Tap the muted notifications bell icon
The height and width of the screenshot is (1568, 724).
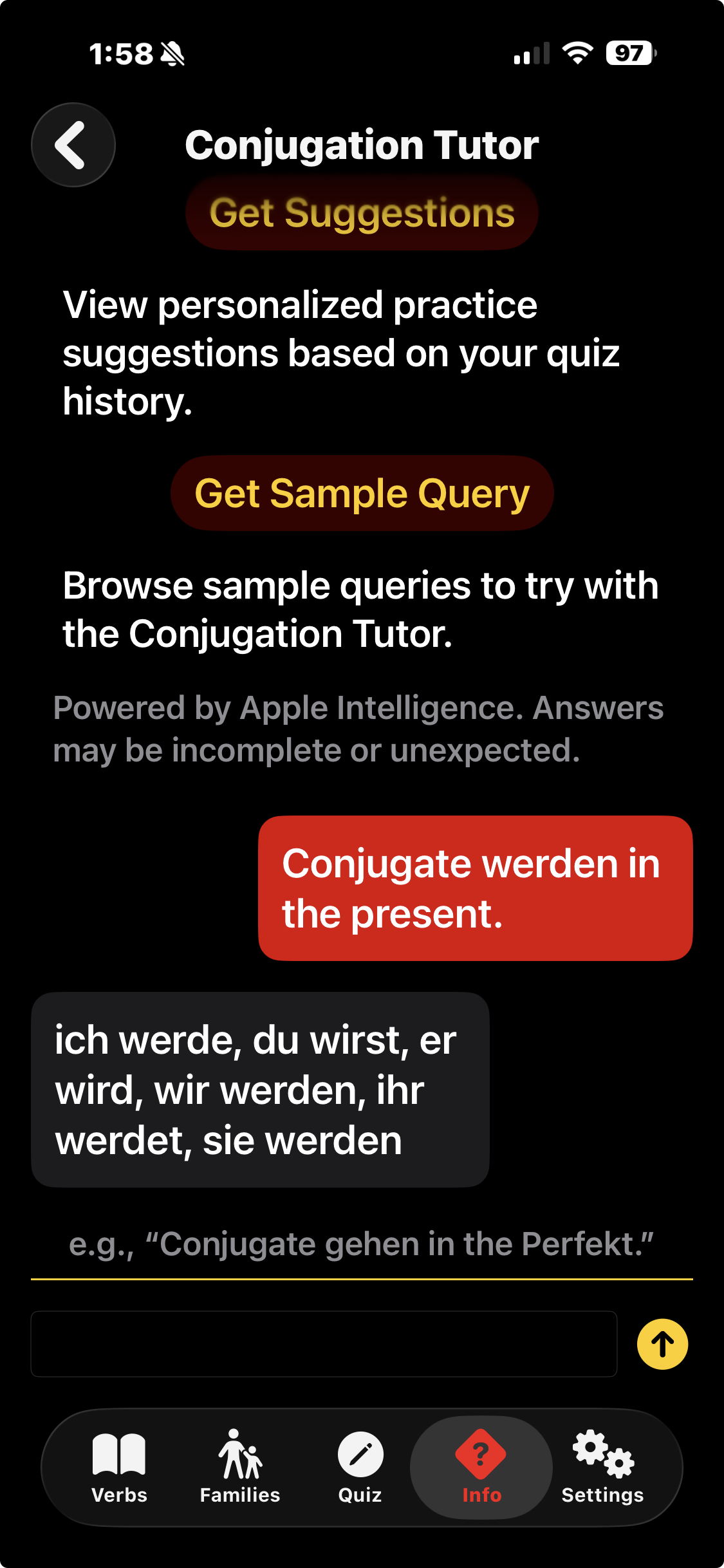[x=172, y=55]
